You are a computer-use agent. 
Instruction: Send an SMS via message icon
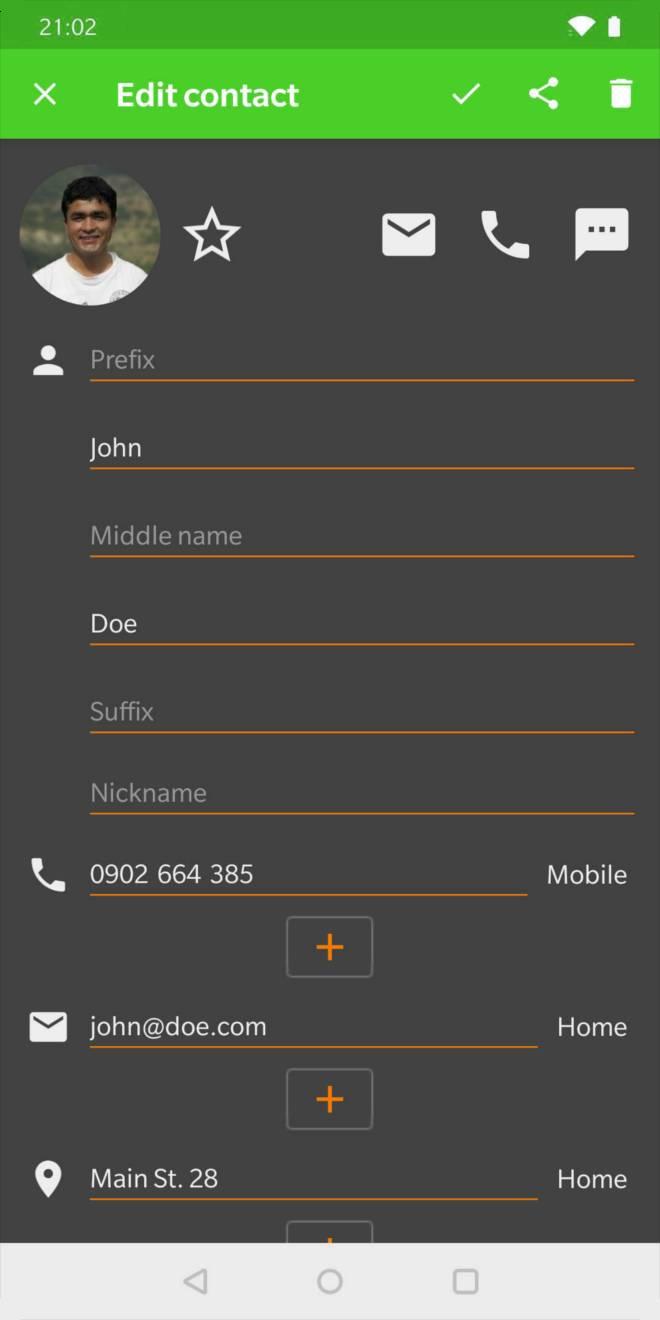[601, 235]
